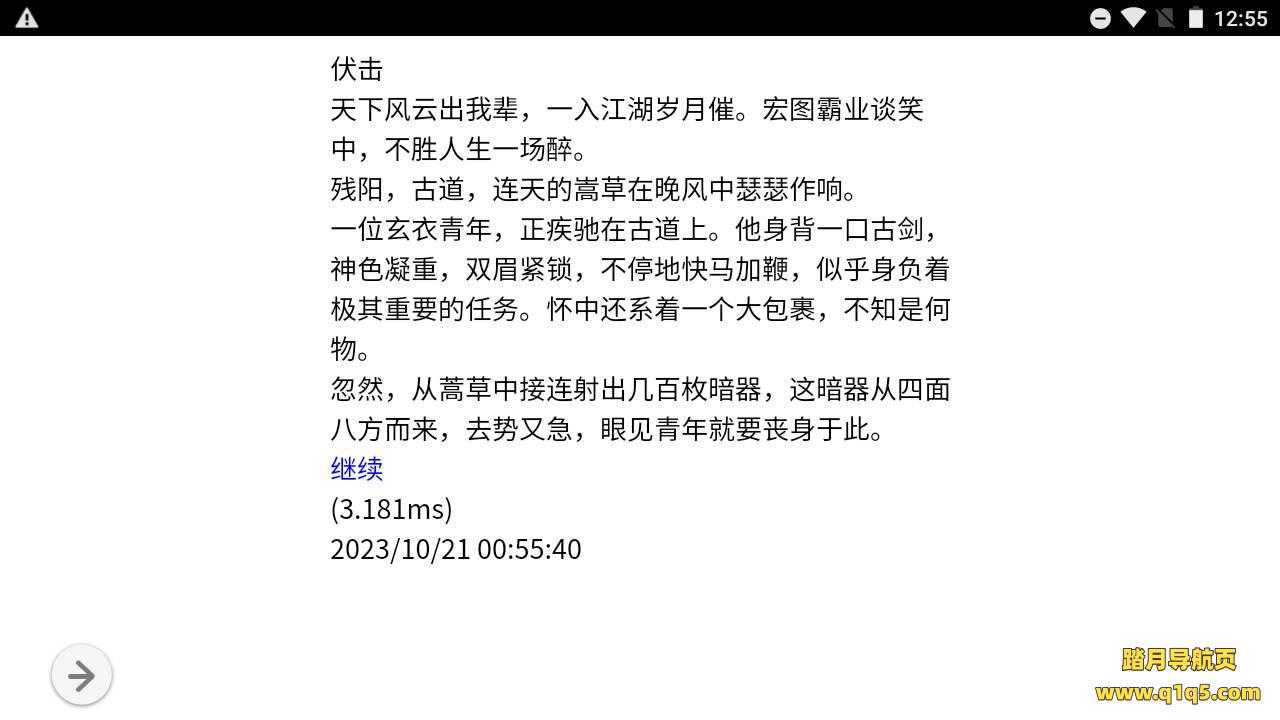Follow the blue 继续 link
Image resolution: width=1280 pixels, height=720 pixels.
357,469
